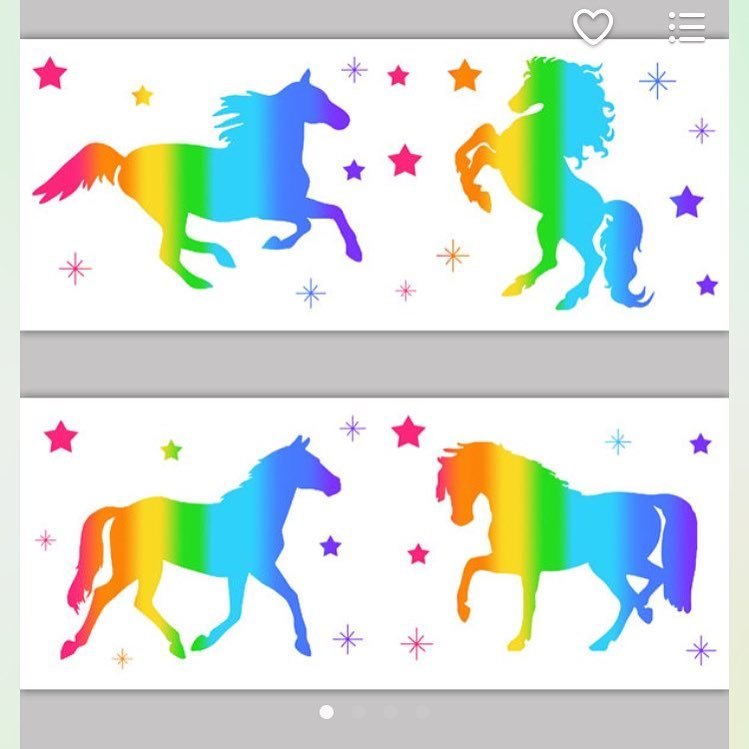Tap the heart icon to favorite this item
Viewport: 749px width, 749px height.
(x=592, y=27)
